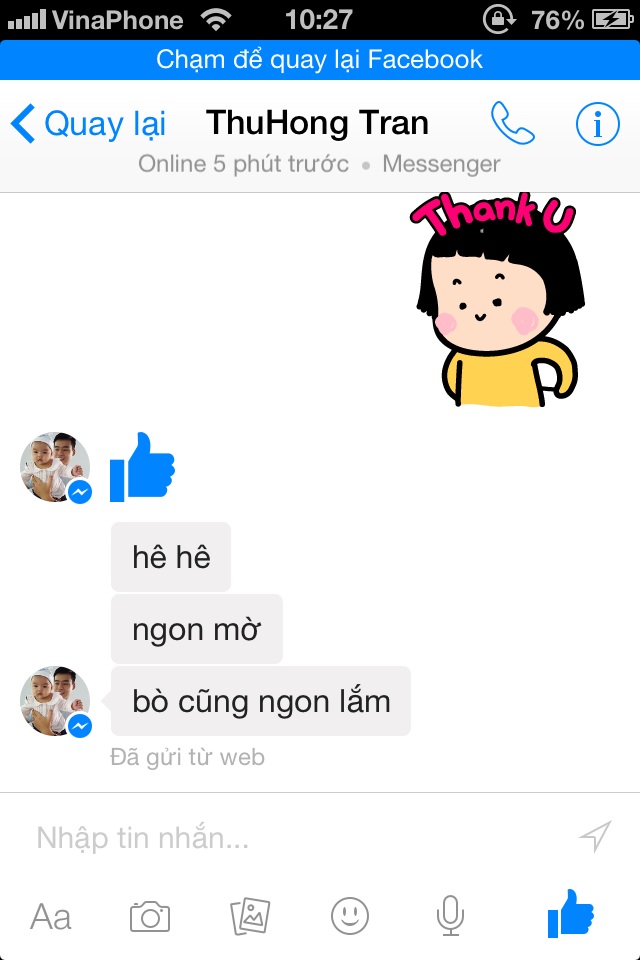Send a thumbs-up like from toolbar

pos(570,913)
